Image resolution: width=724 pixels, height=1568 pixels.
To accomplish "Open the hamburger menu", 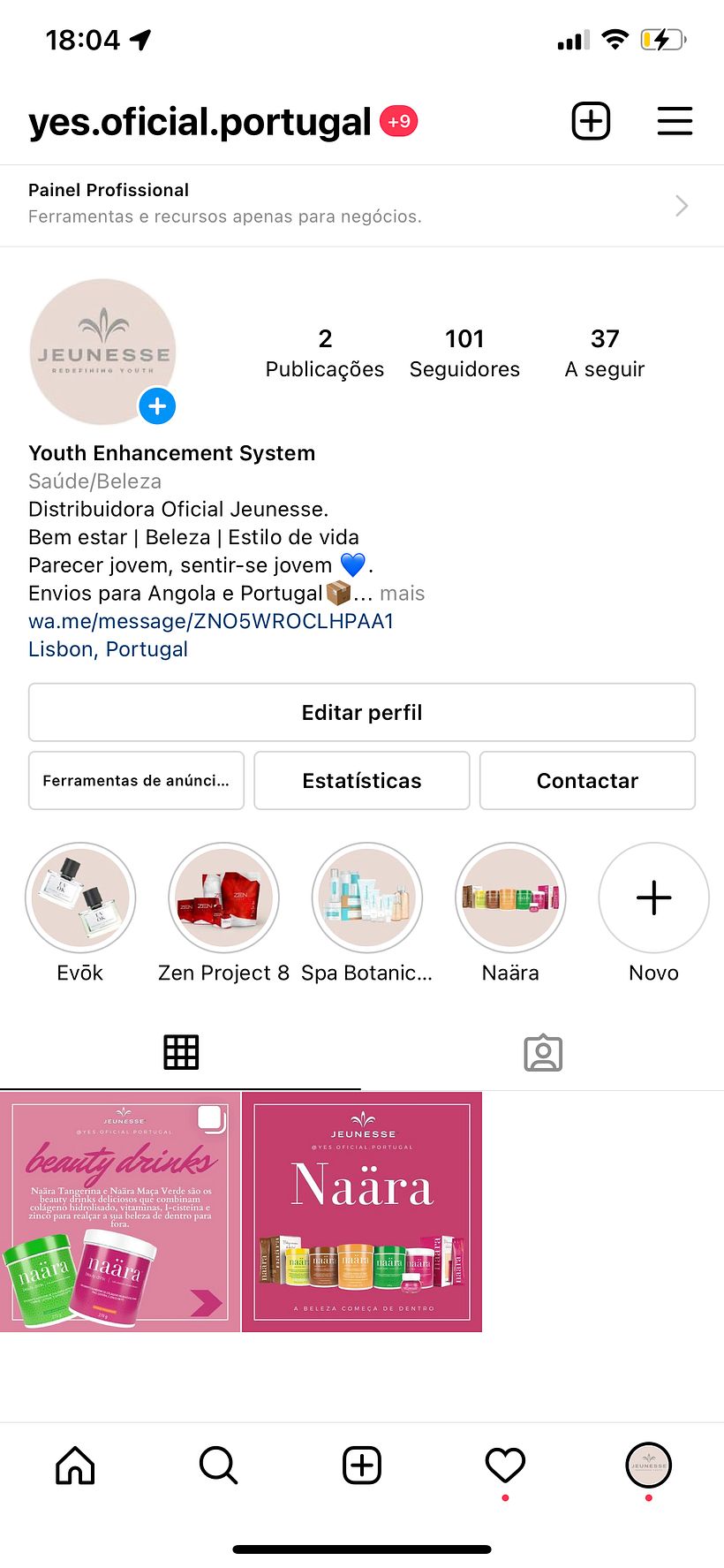I will (x=675, y=121).
